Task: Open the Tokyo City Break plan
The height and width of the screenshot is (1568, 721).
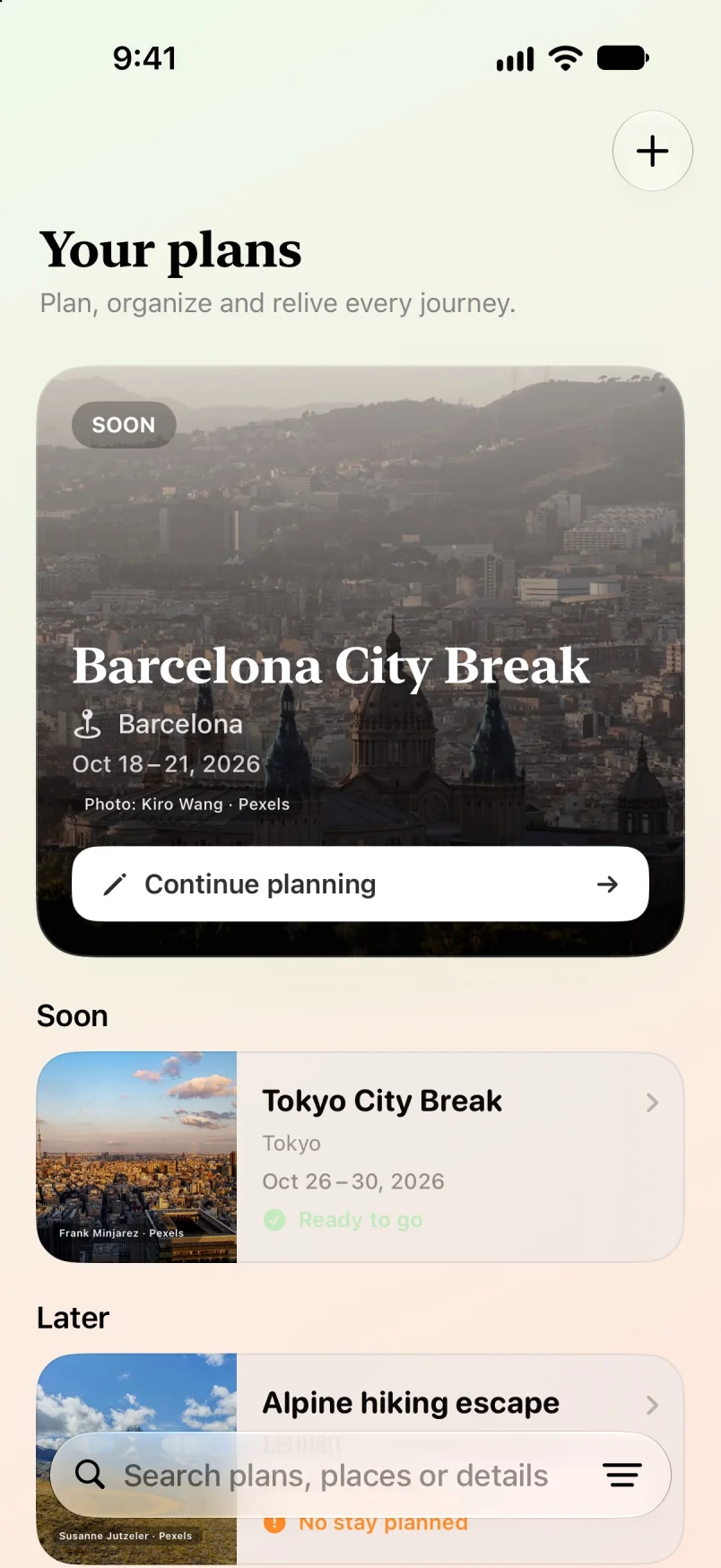Action: pos(360,1157)
